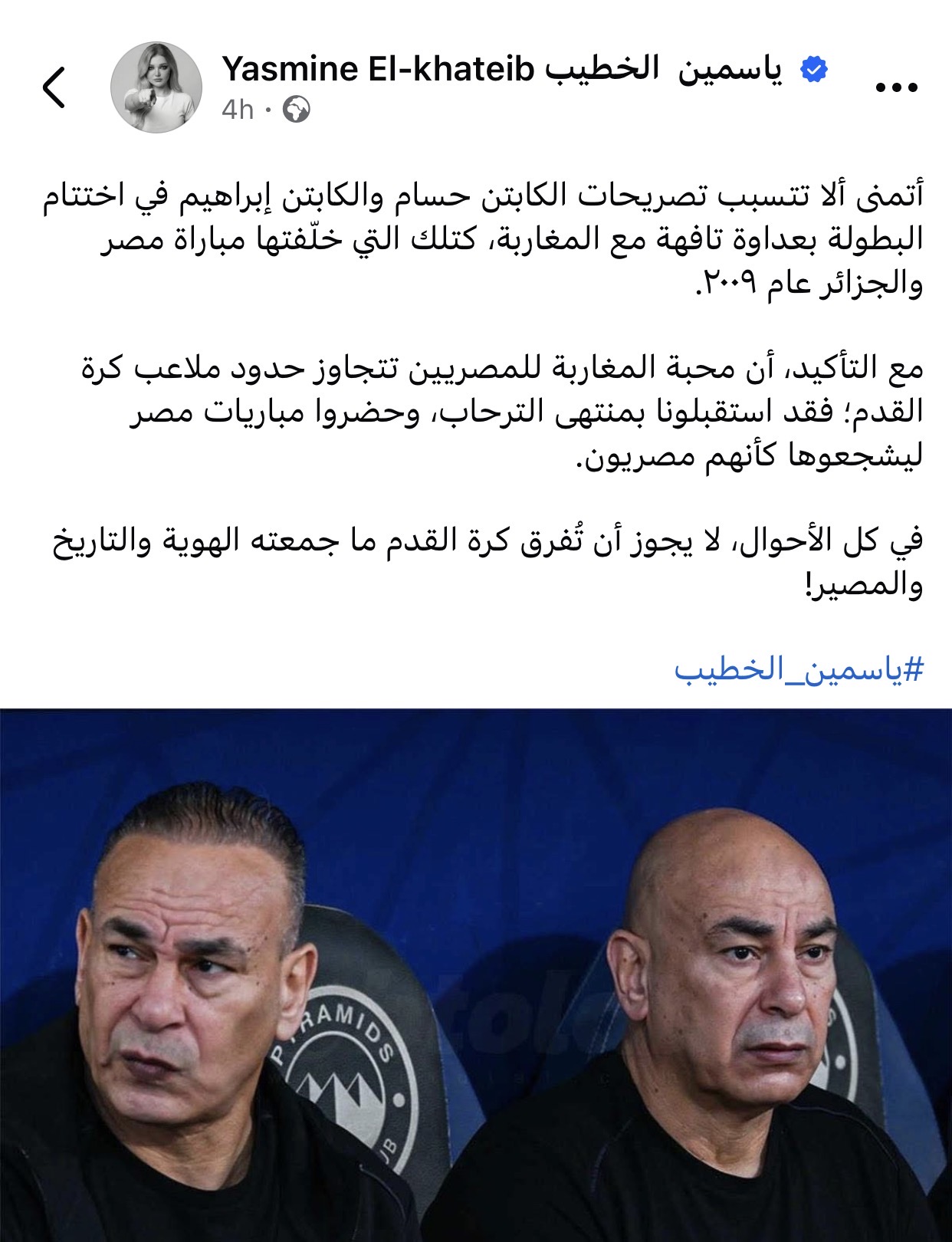Open Yasmine El-khateib's profile picture
The height and width of the screenshot is (1242, 952).
point(156,87)
